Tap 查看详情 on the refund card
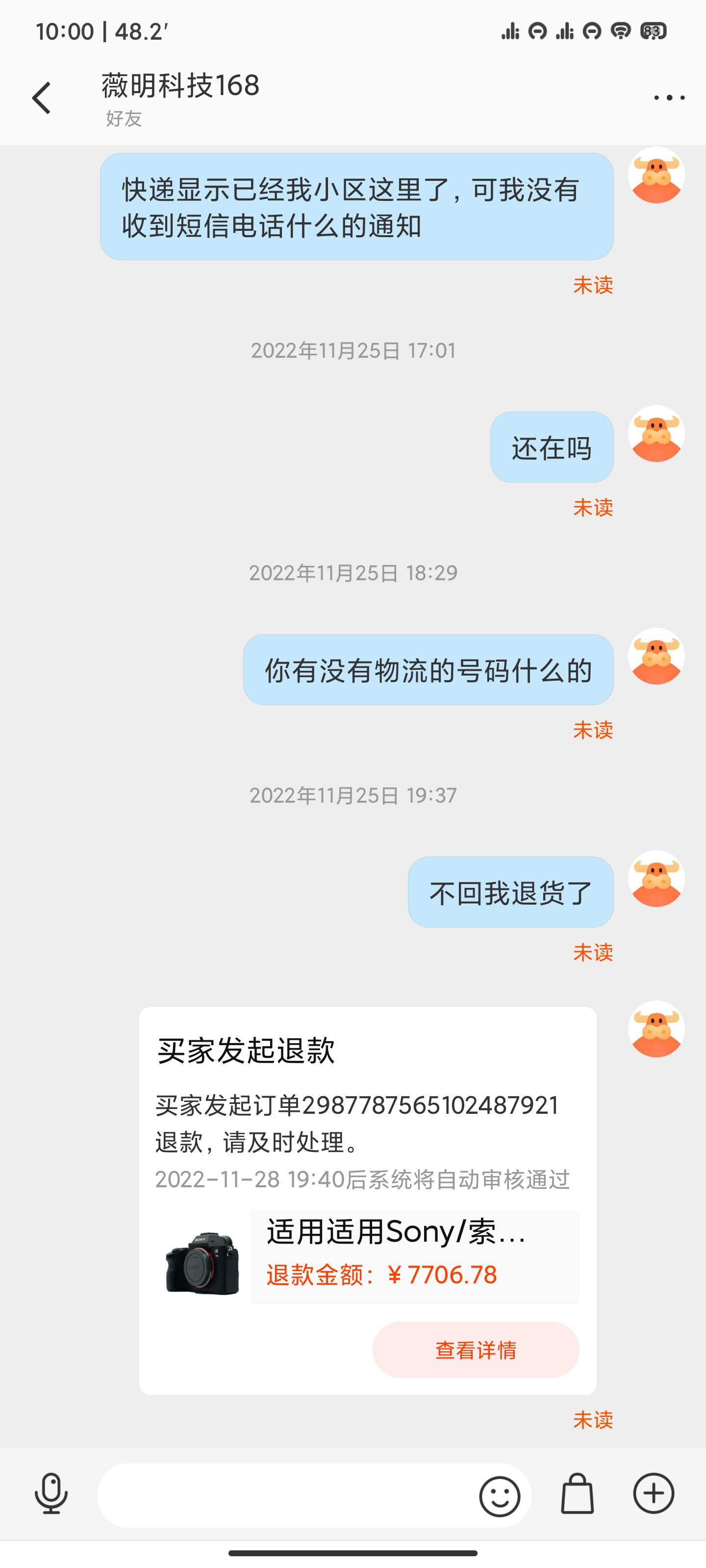 pyautogui.click(x=476, y=1349)
